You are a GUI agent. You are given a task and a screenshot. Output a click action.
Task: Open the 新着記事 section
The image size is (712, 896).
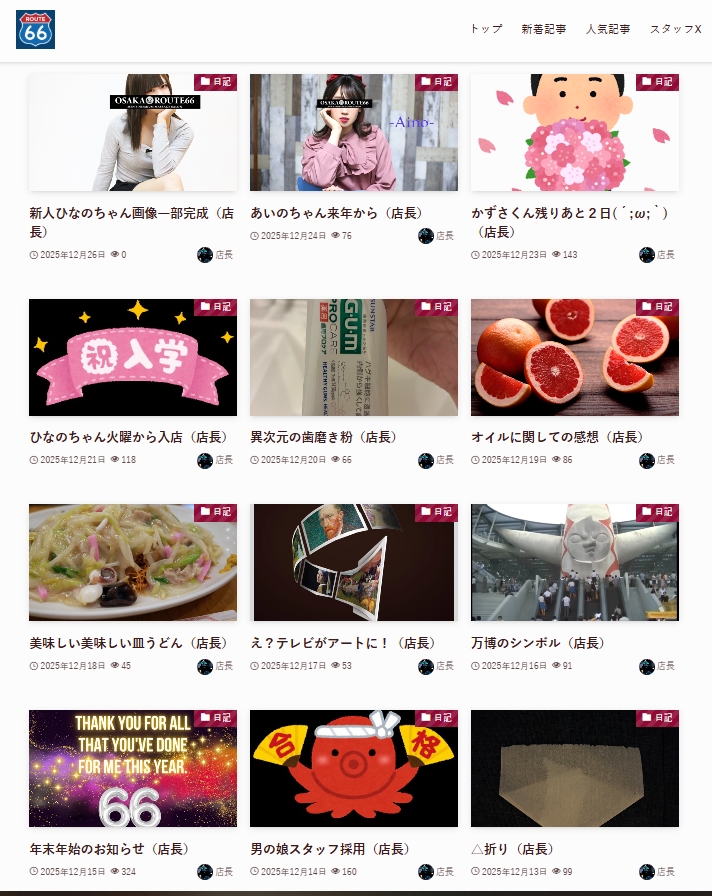pyautogui.click(x=543, y=29)
